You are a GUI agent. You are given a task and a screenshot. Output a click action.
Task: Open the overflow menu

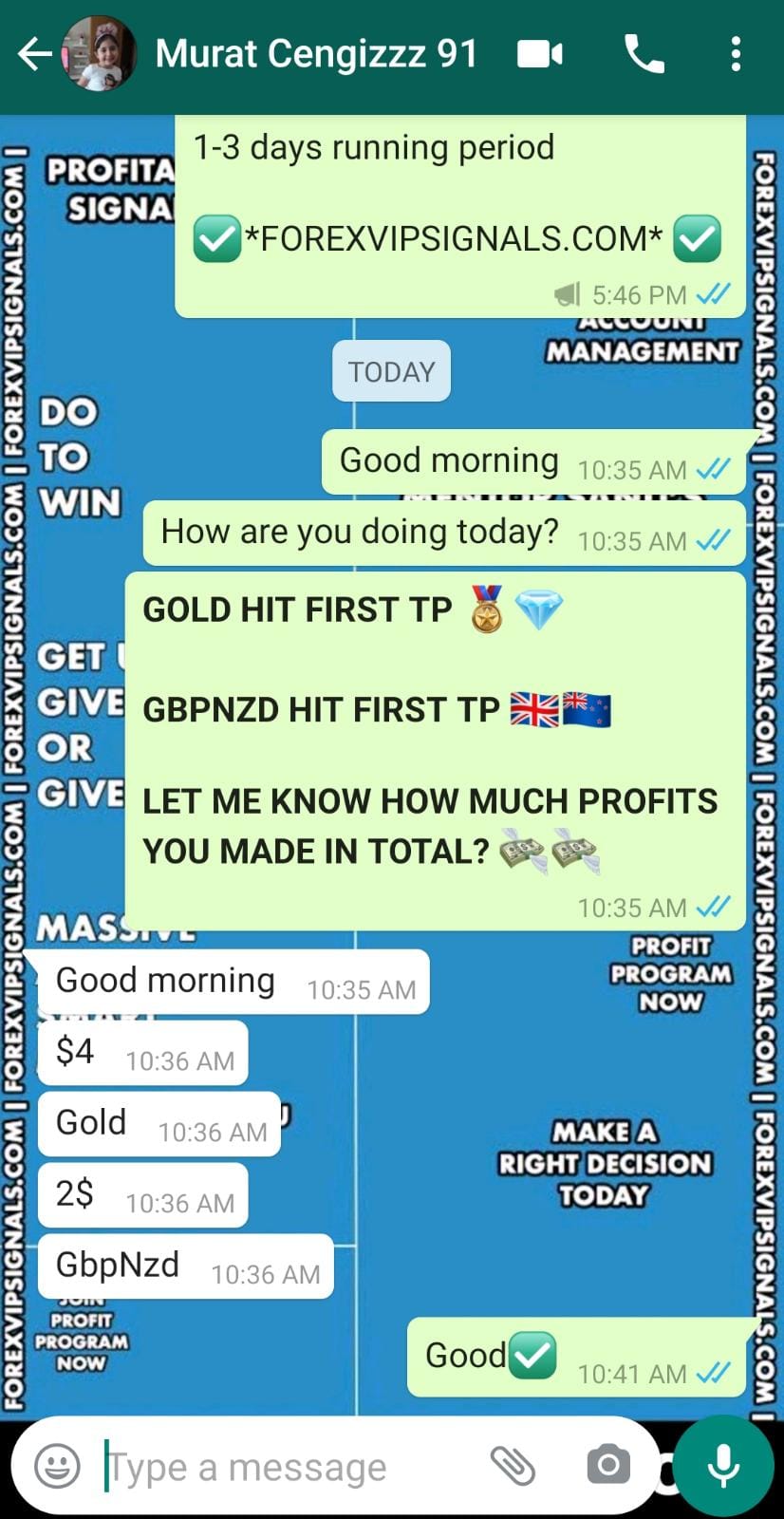pyautogui.click(x=736, y=54)
